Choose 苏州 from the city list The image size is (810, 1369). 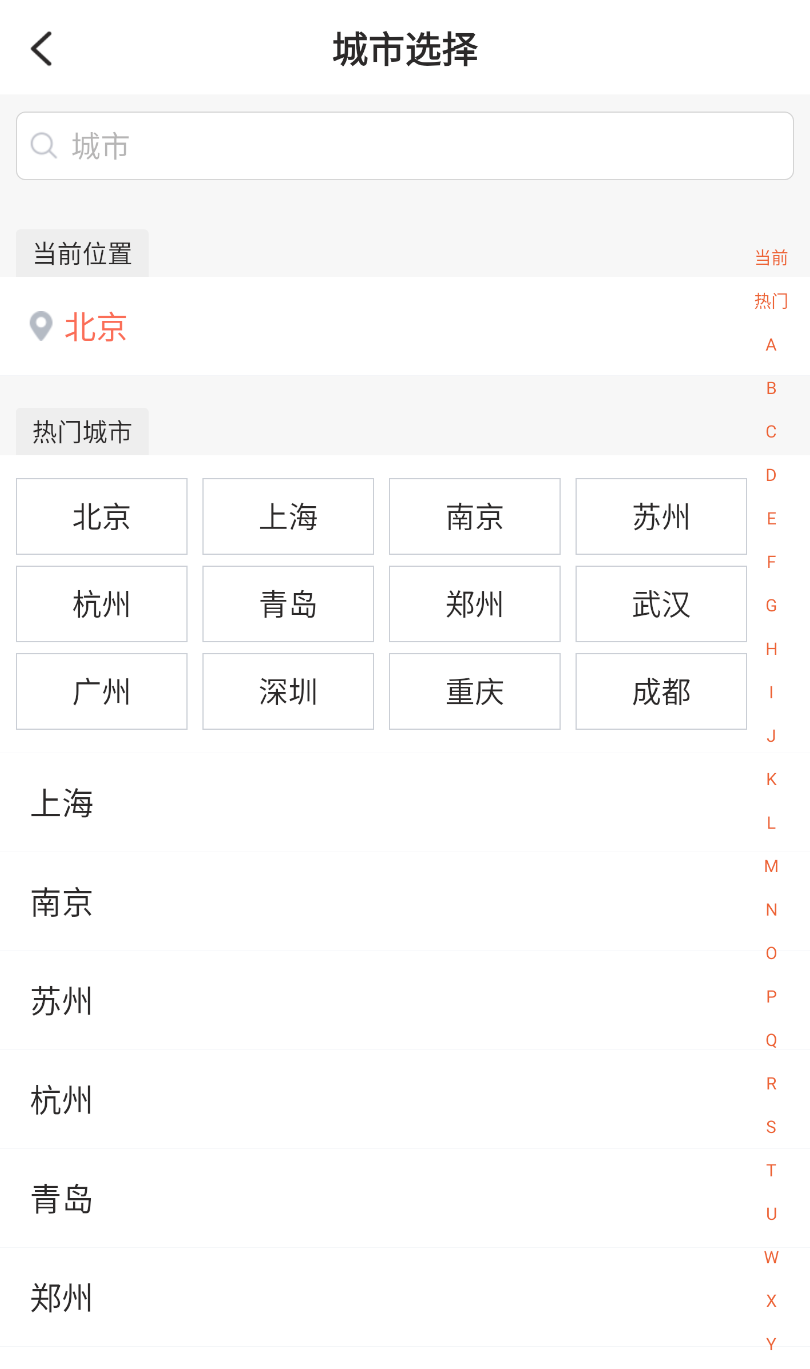(62, 1001)
